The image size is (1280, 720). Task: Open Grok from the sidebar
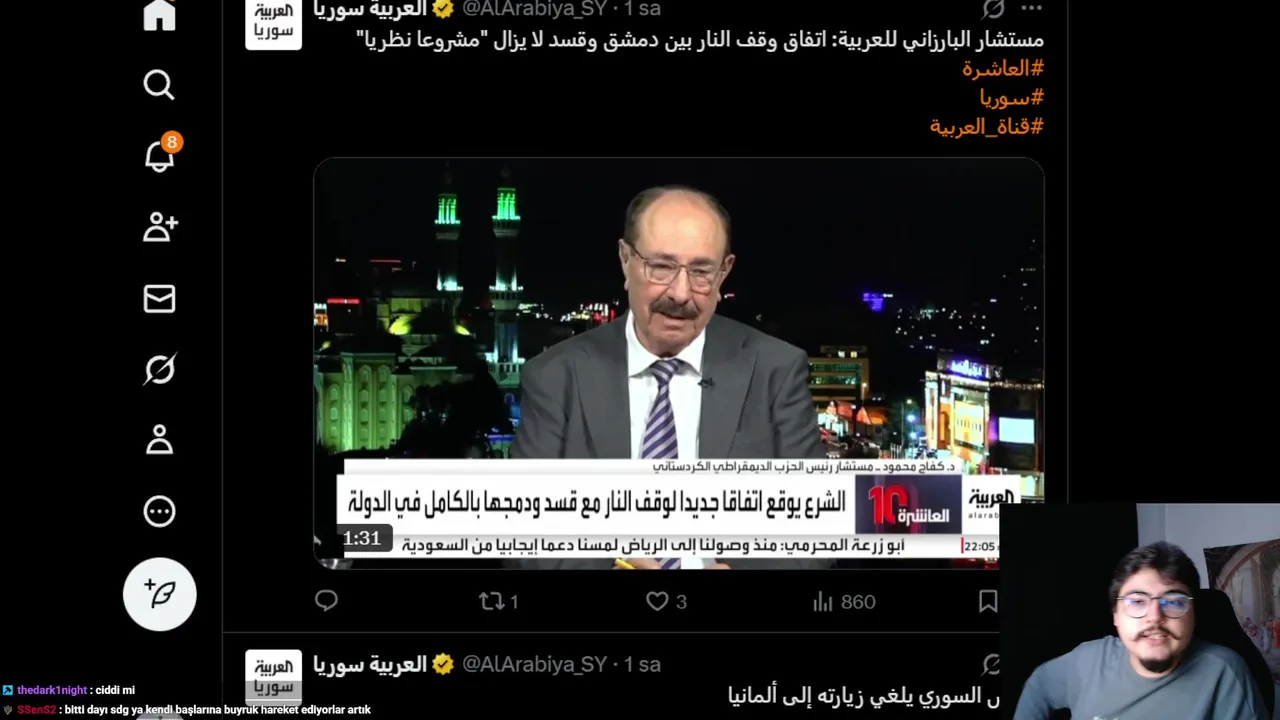(159, 370)
